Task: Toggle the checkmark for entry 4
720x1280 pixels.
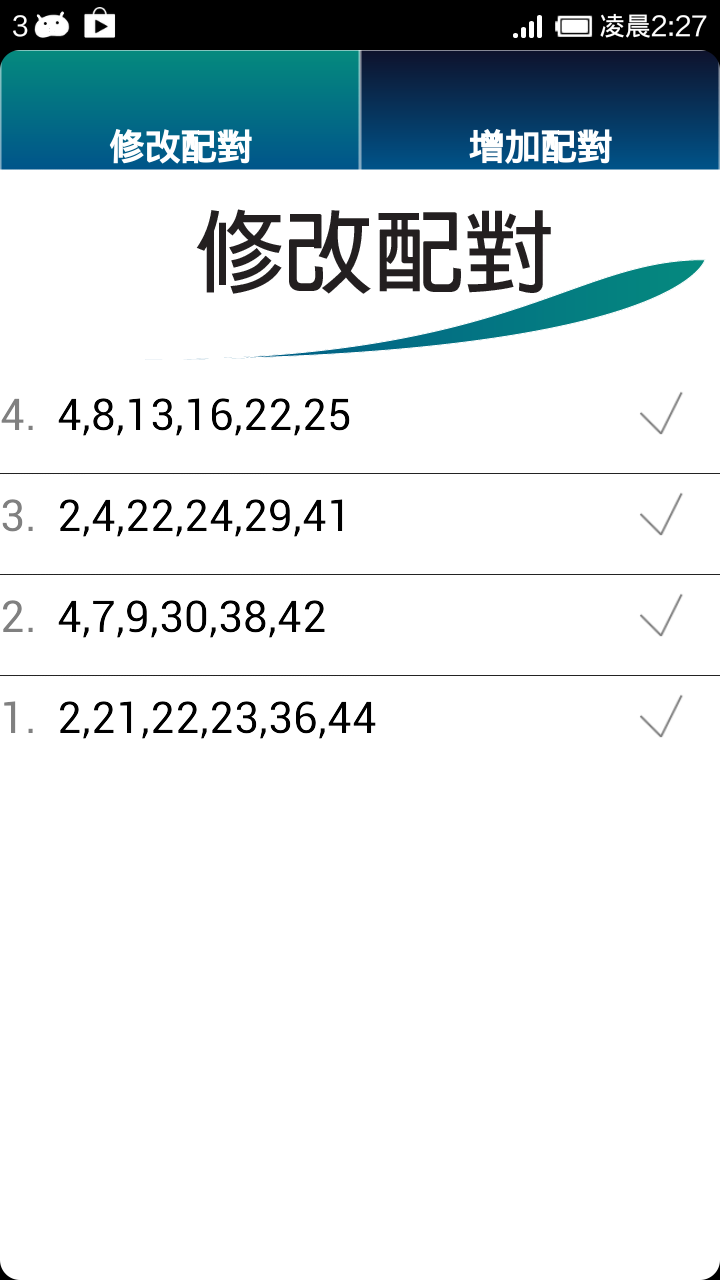Action: click(659, 416)
